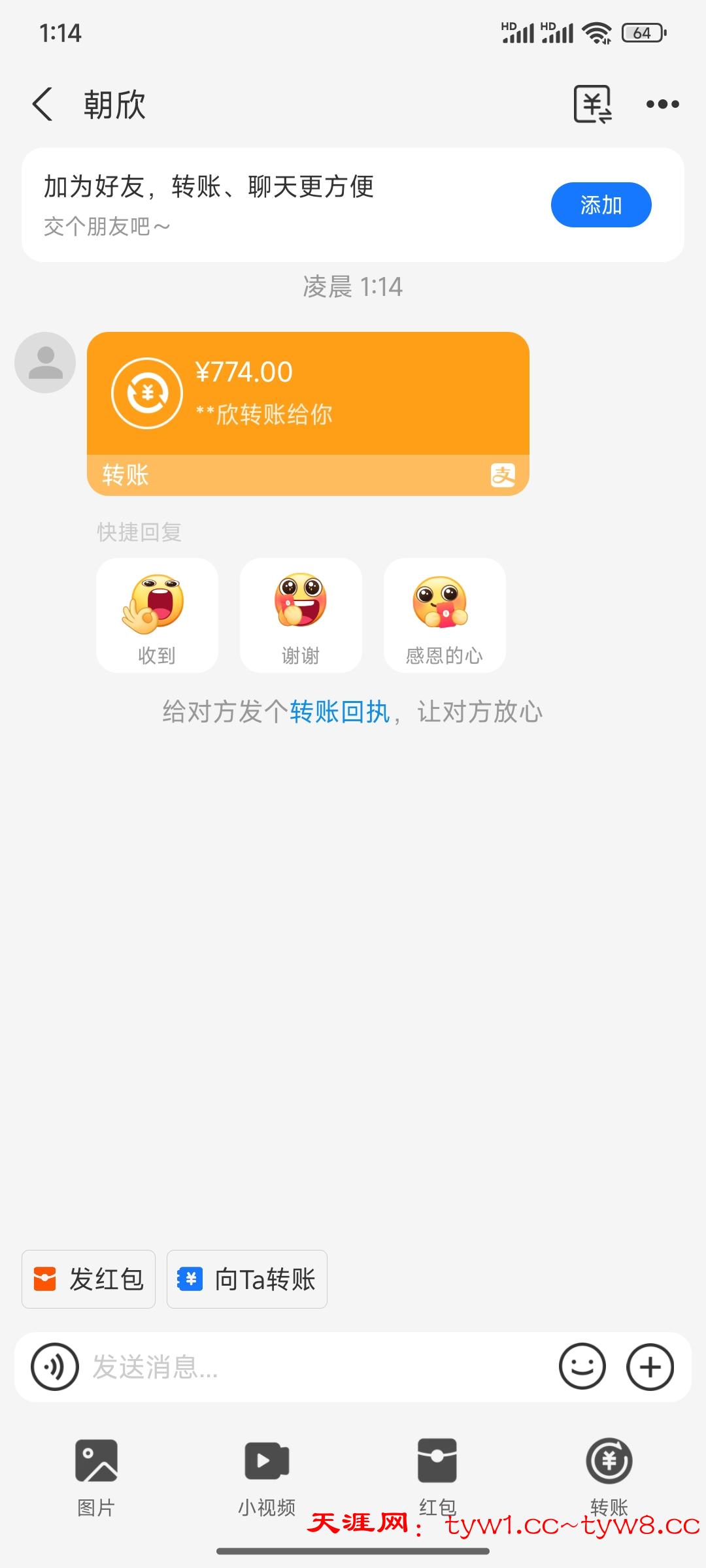The height and width of the screenshot is (1568, 706).
Task: Select the 向Ta转账 chip
Action: 247,1279
